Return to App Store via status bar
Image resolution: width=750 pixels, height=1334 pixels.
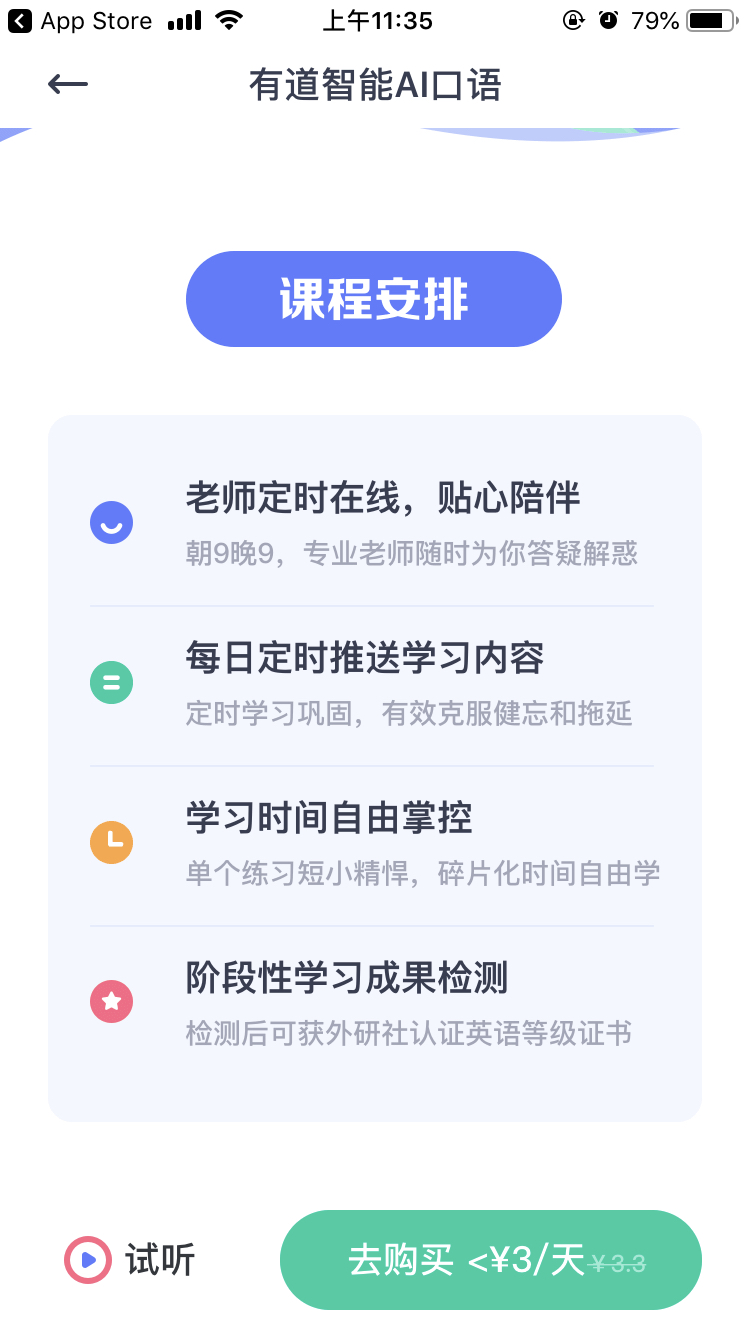tap(81, 21)
